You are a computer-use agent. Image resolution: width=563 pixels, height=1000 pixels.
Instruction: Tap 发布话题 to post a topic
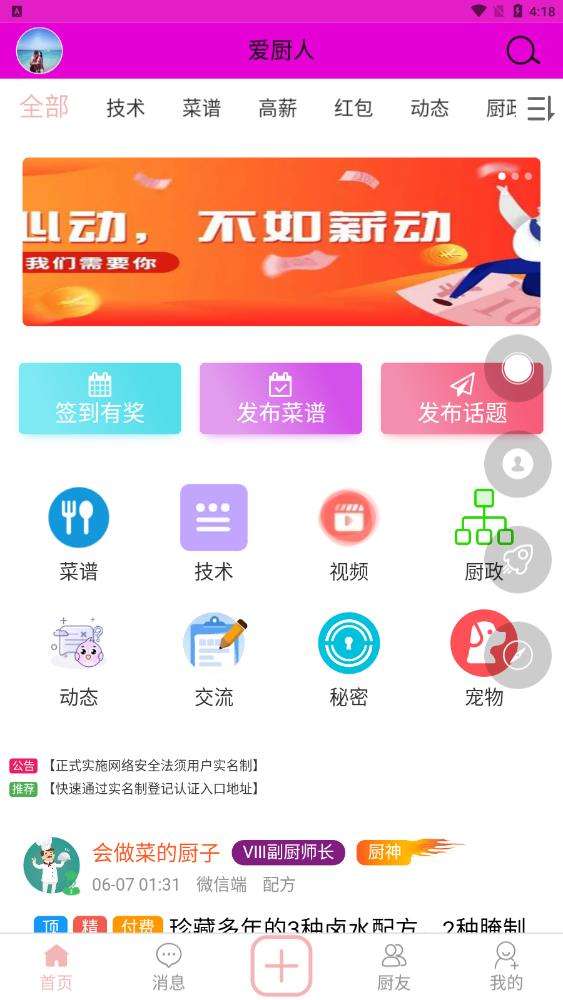[462, 399]
